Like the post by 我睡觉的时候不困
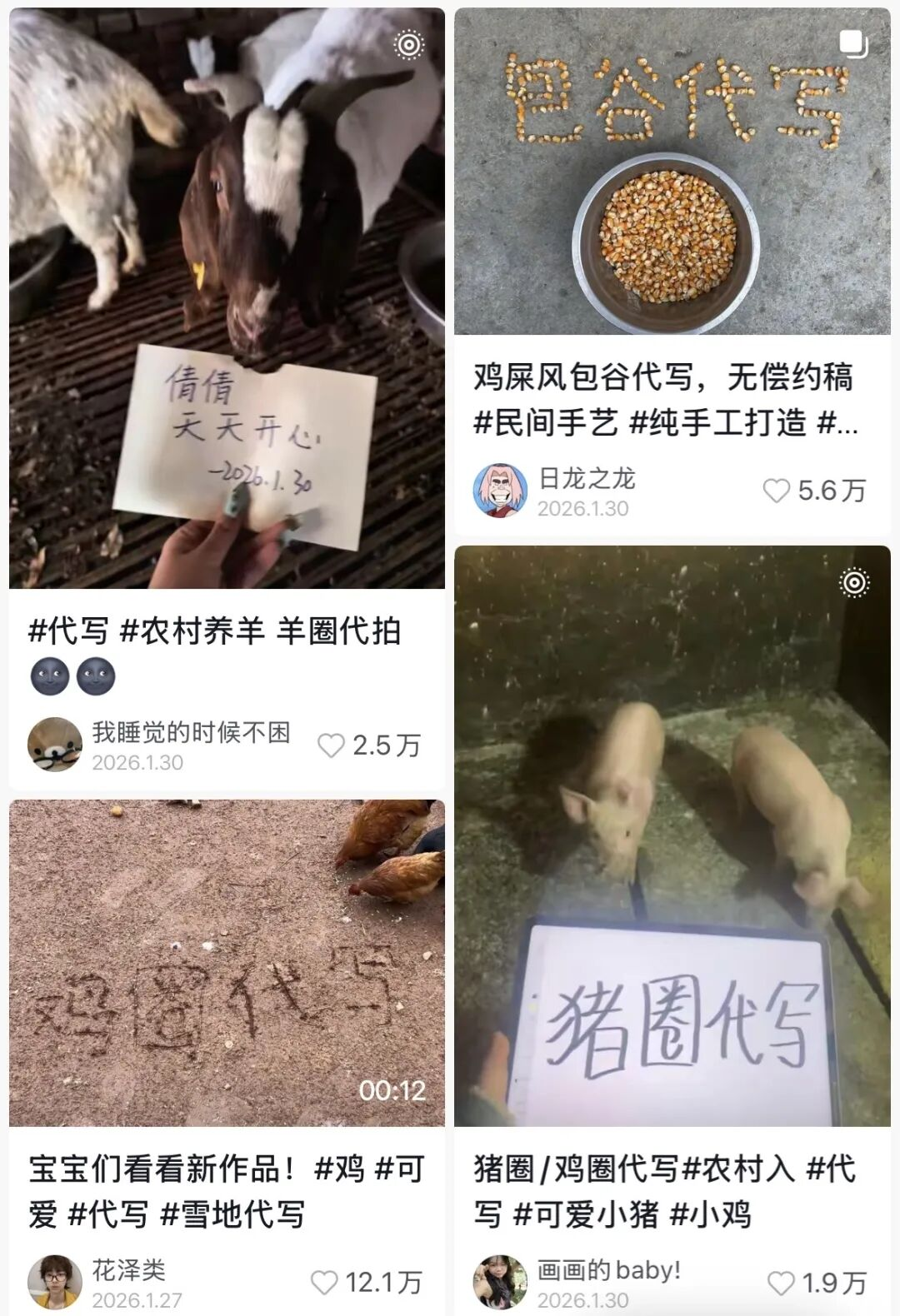 [x=331, y=745]
